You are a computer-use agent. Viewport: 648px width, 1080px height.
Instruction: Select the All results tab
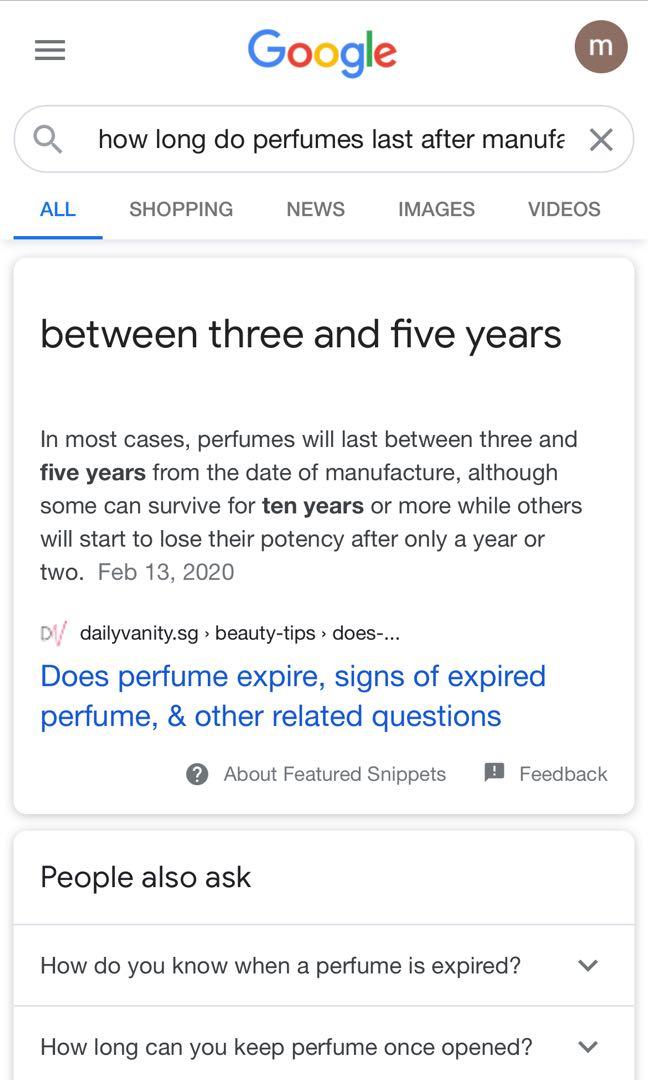[57, 209]
